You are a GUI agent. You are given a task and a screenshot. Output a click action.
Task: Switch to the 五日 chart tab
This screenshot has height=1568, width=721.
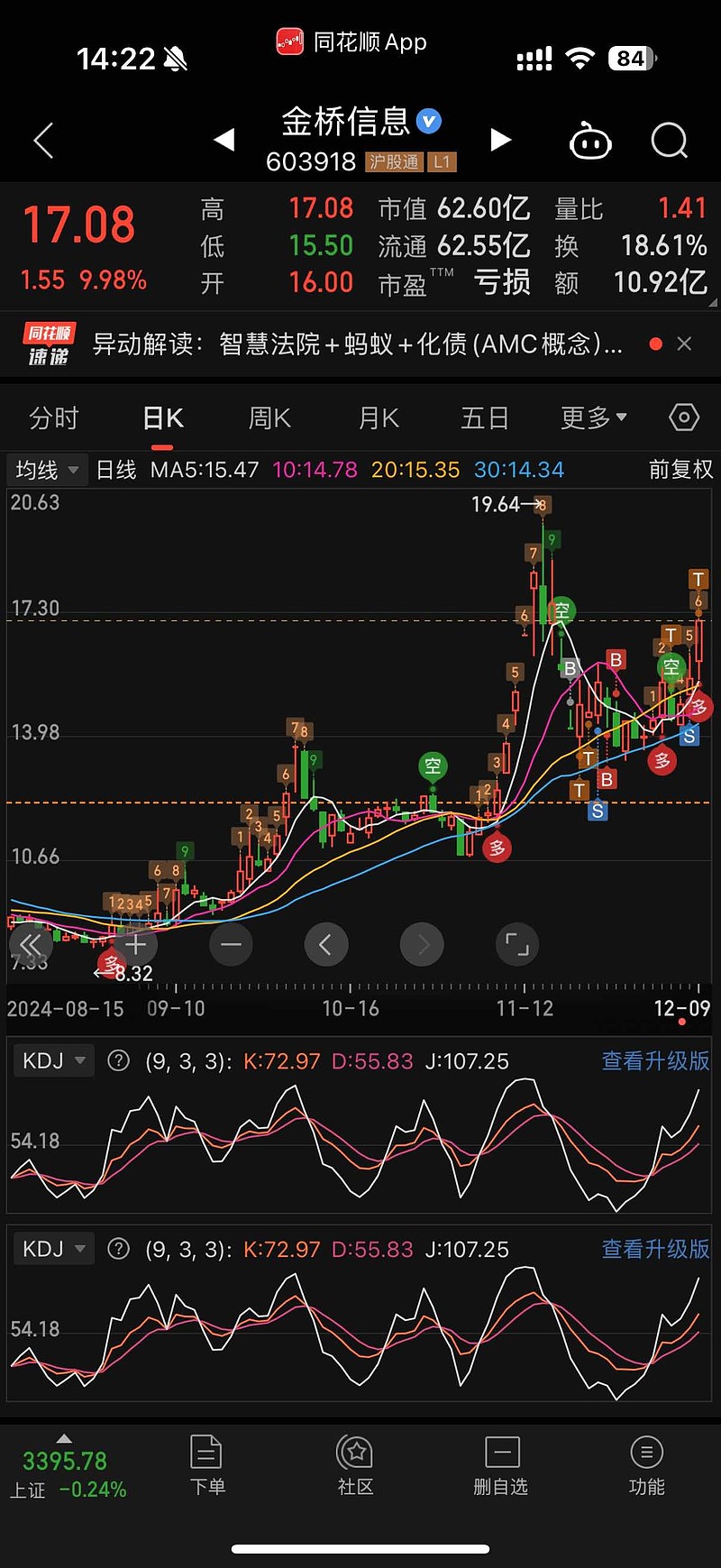[485, 418]
